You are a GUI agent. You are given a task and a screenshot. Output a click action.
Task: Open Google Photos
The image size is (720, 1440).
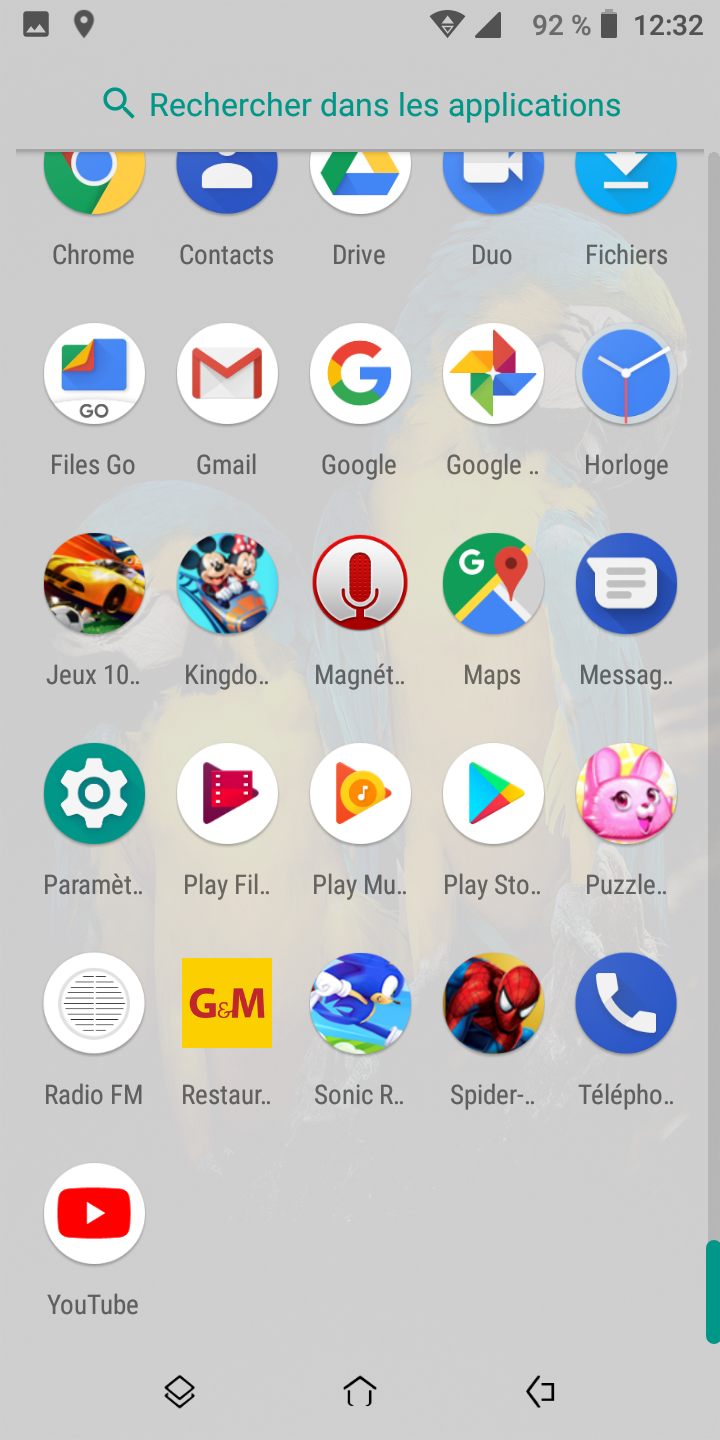pos(493,375)
